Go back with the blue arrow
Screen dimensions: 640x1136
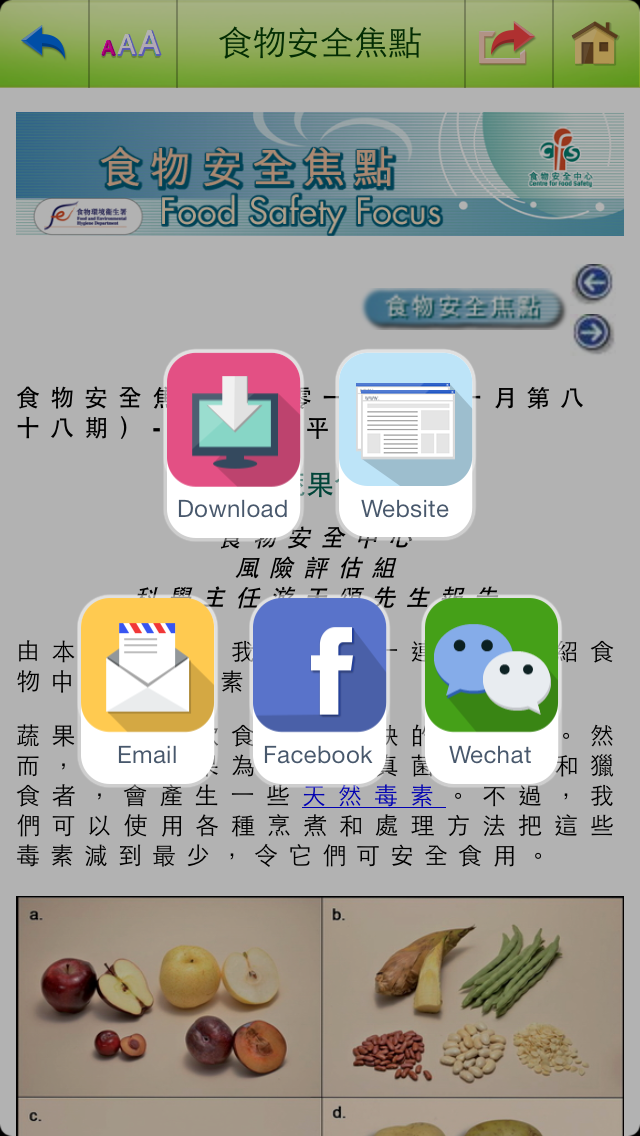[x=44, y=43]
